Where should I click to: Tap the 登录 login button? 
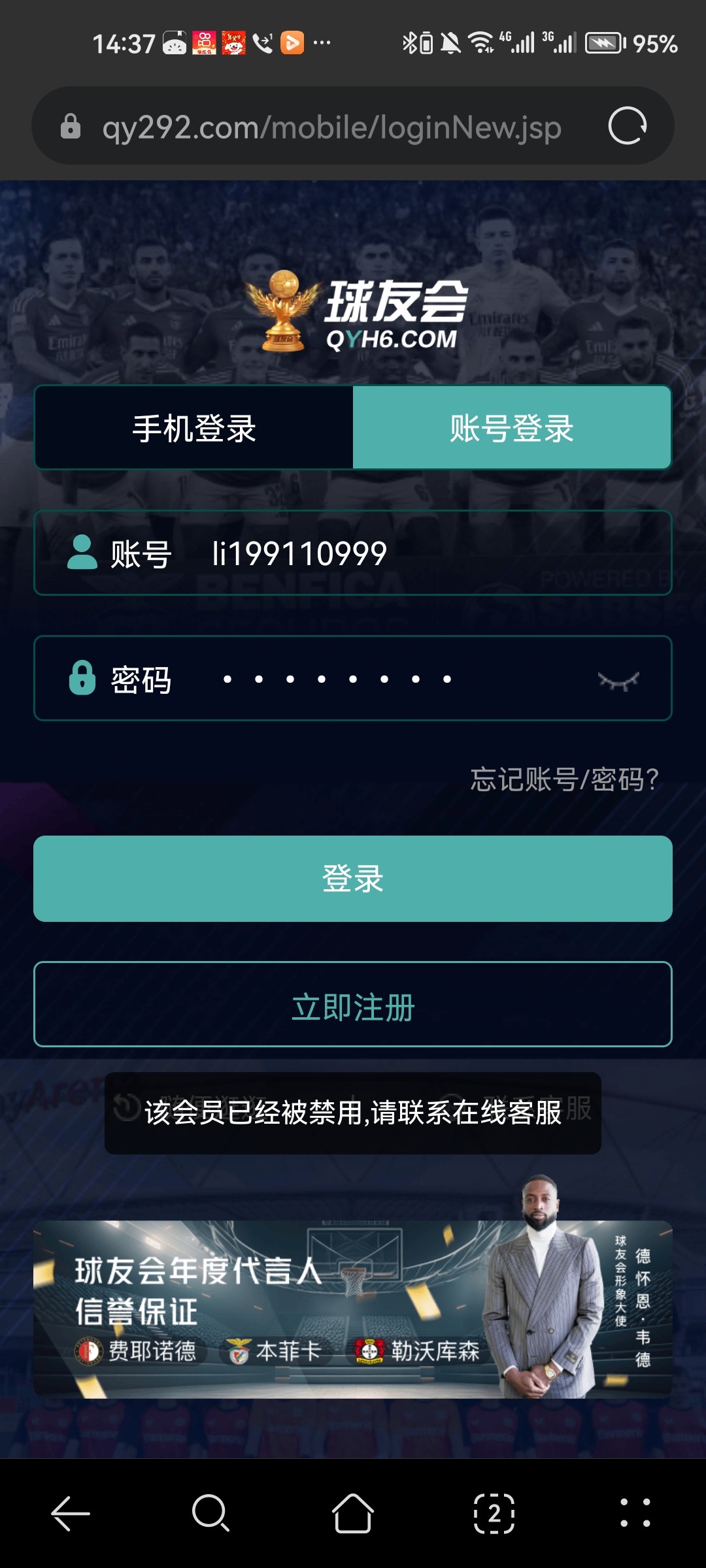click(353, 878)
